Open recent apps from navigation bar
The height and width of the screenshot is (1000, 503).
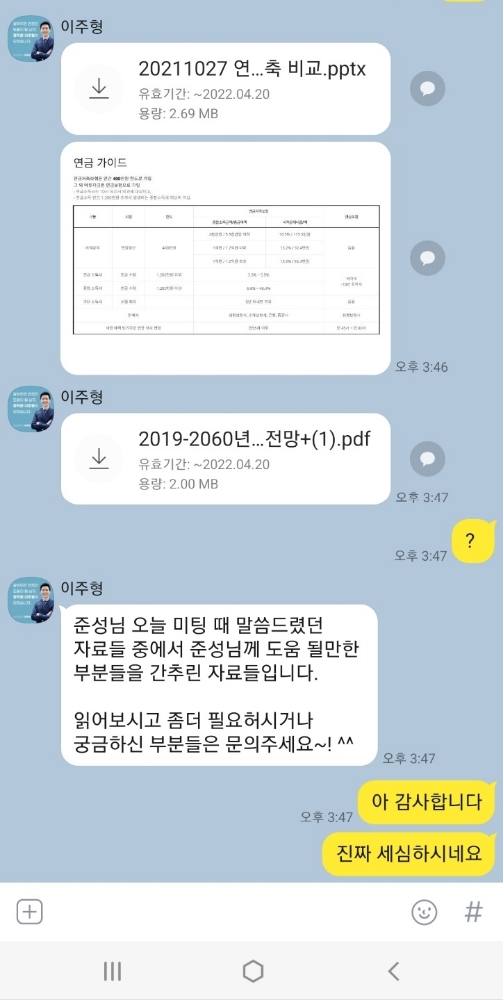112,971
